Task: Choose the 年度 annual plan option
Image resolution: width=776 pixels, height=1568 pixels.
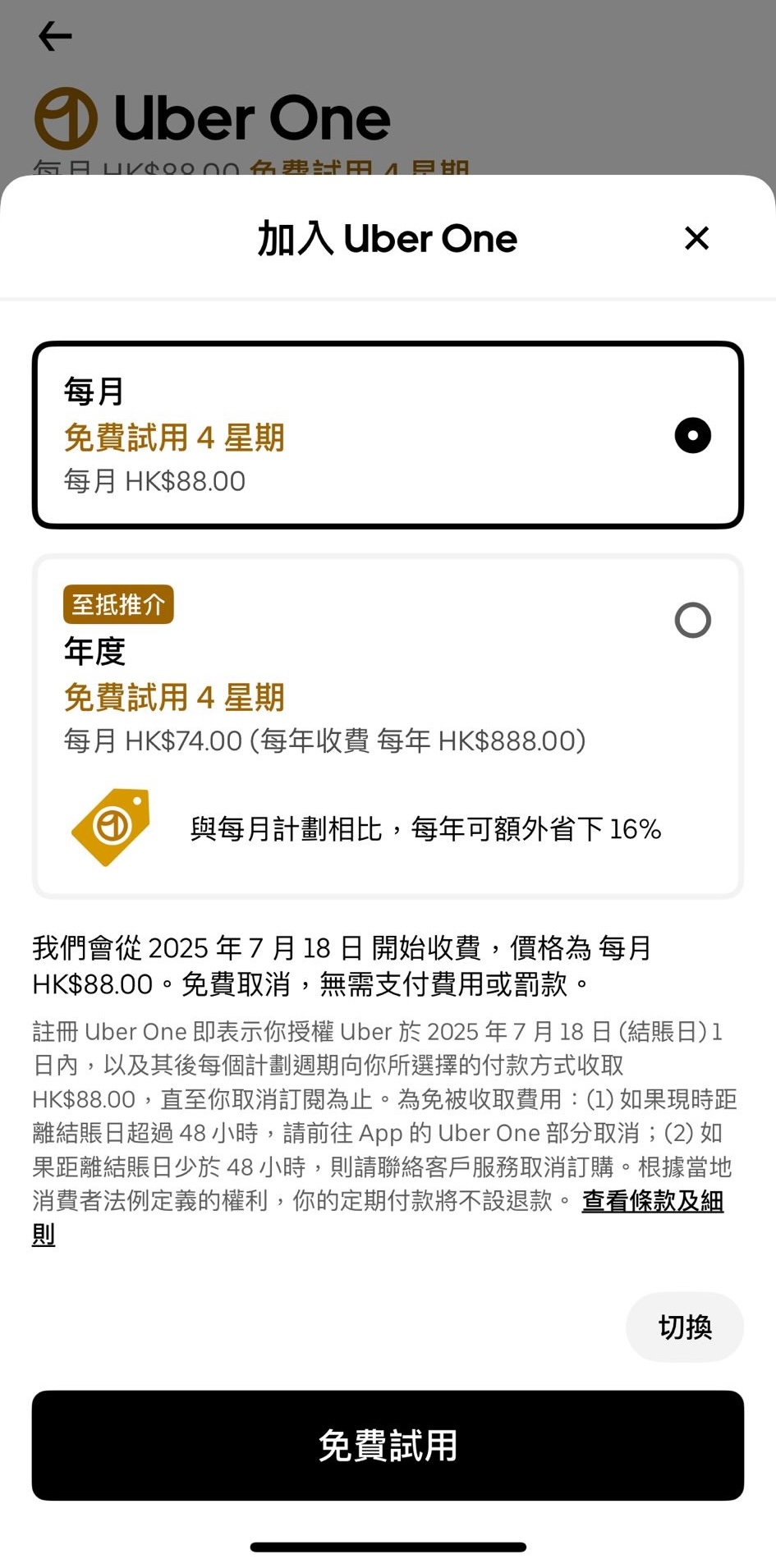Action: 388,726
